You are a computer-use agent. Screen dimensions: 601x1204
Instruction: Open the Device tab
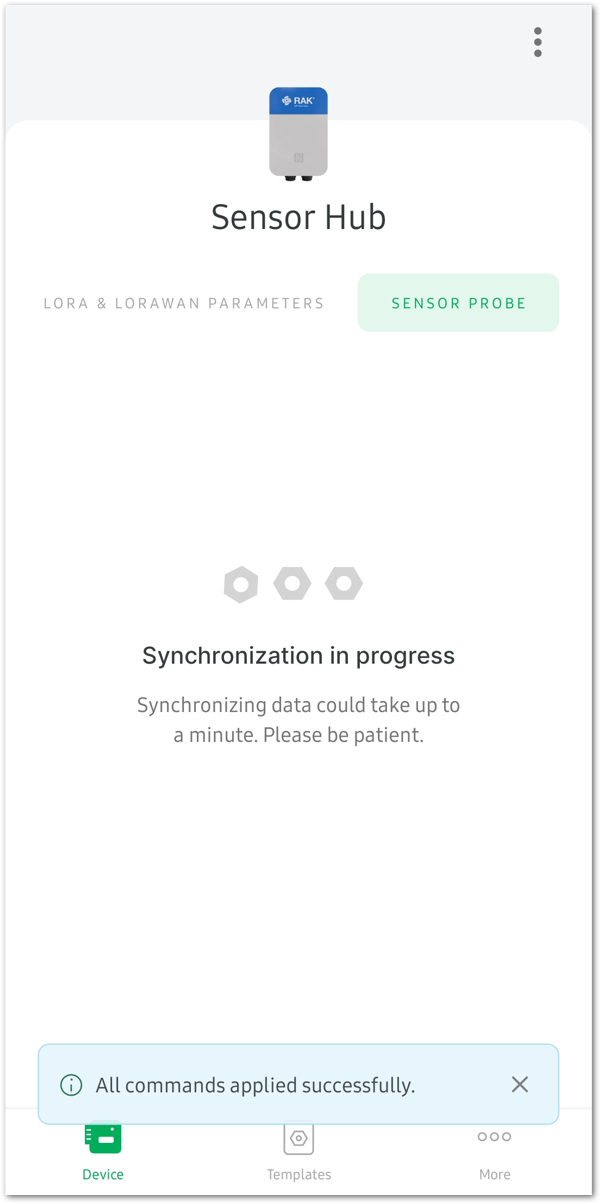pyautogui.click(x=103, y=1153)
